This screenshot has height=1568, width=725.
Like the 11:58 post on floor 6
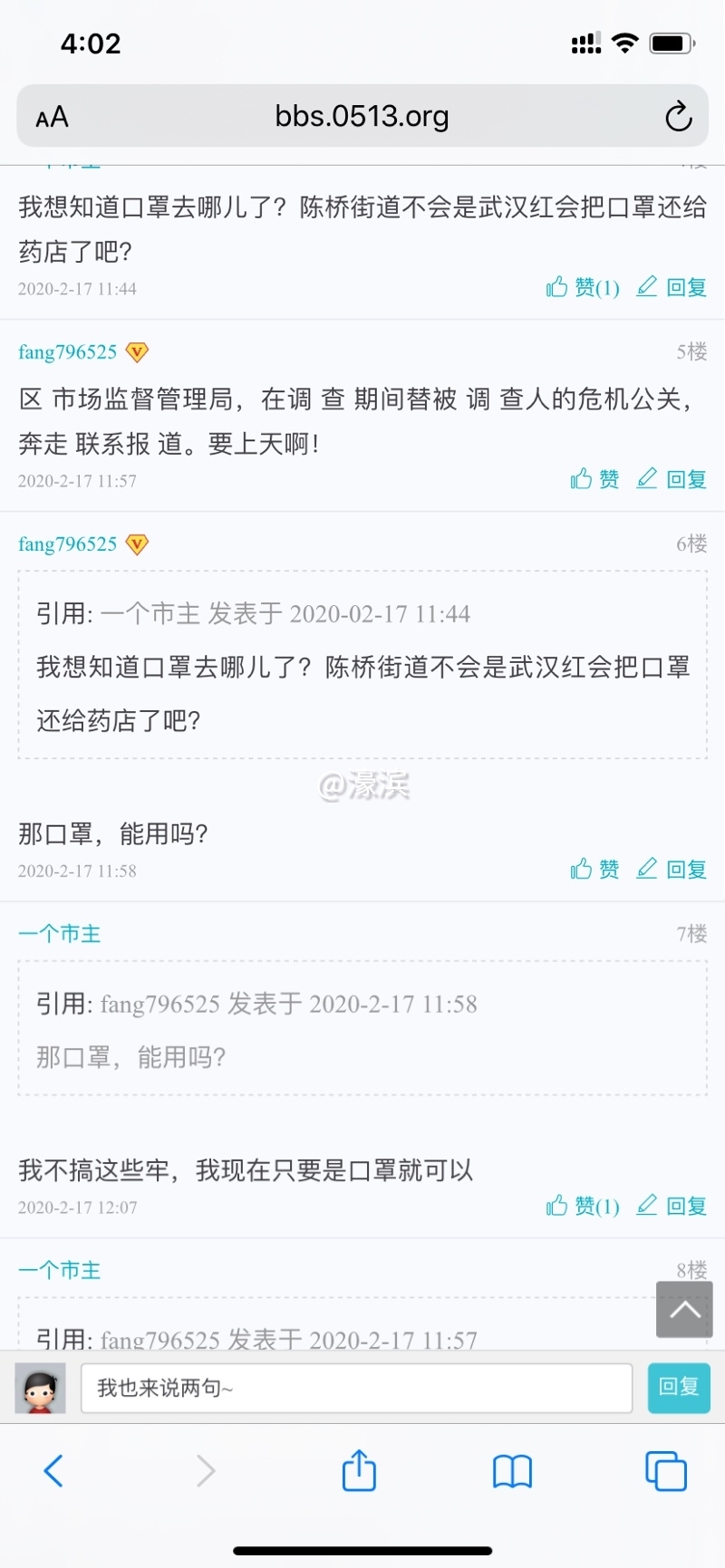pos(595,870)
